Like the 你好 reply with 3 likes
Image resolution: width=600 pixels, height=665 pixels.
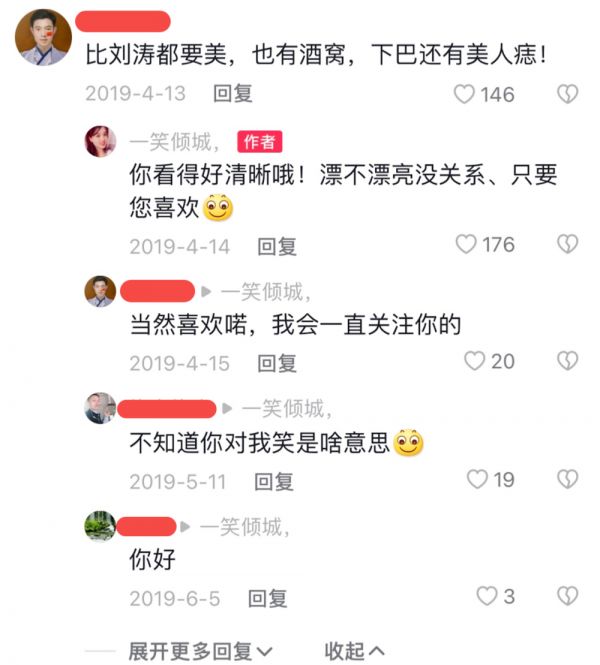[x=486, y=597]
